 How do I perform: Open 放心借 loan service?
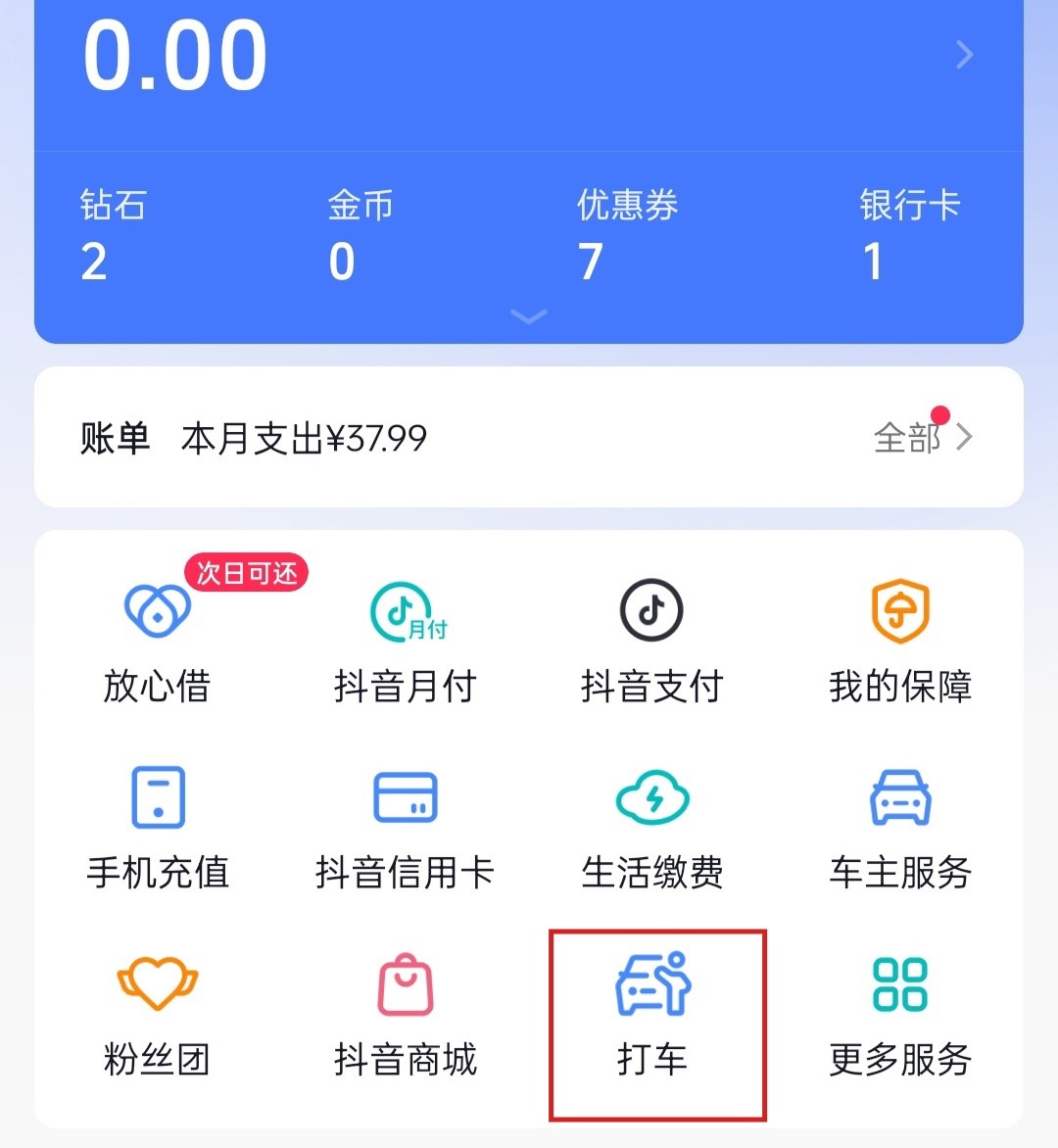coord(157,642)
